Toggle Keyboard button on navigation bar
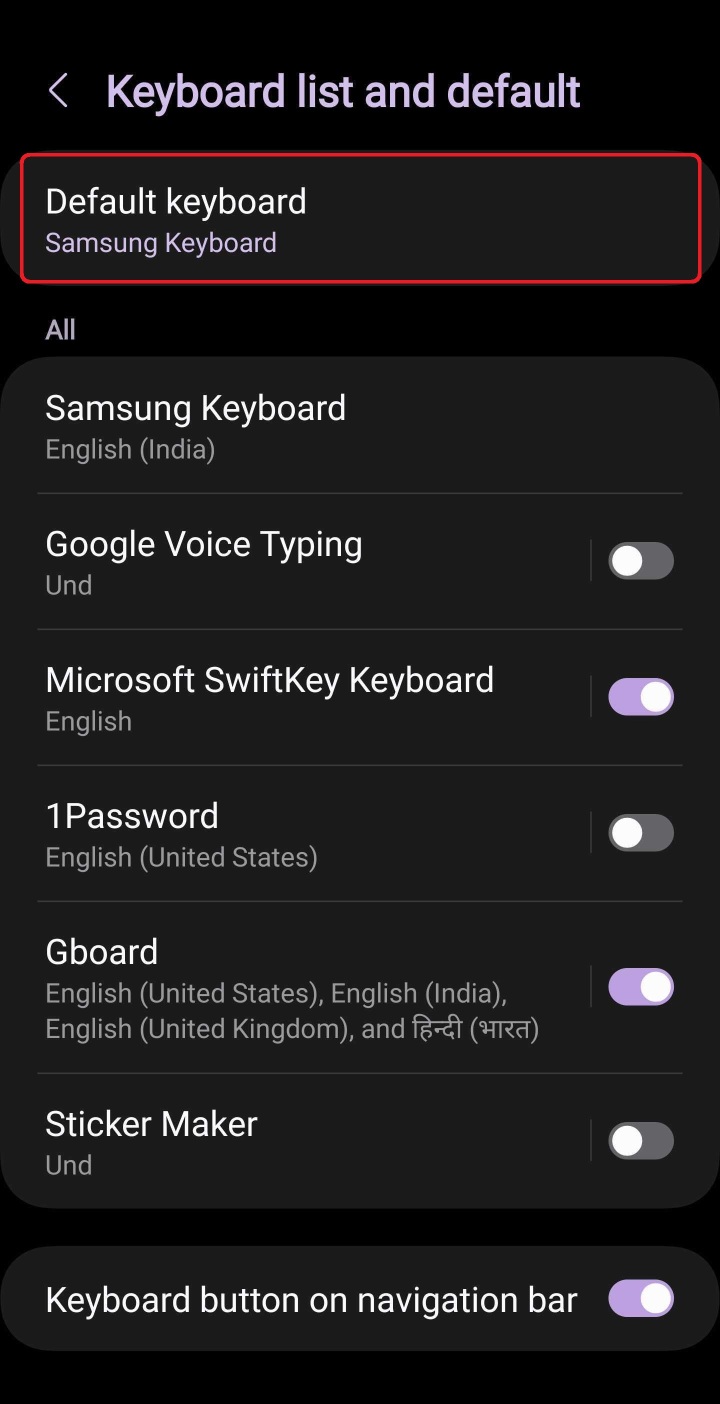This screenshot has height=1404, width=720. [641, 1299]
